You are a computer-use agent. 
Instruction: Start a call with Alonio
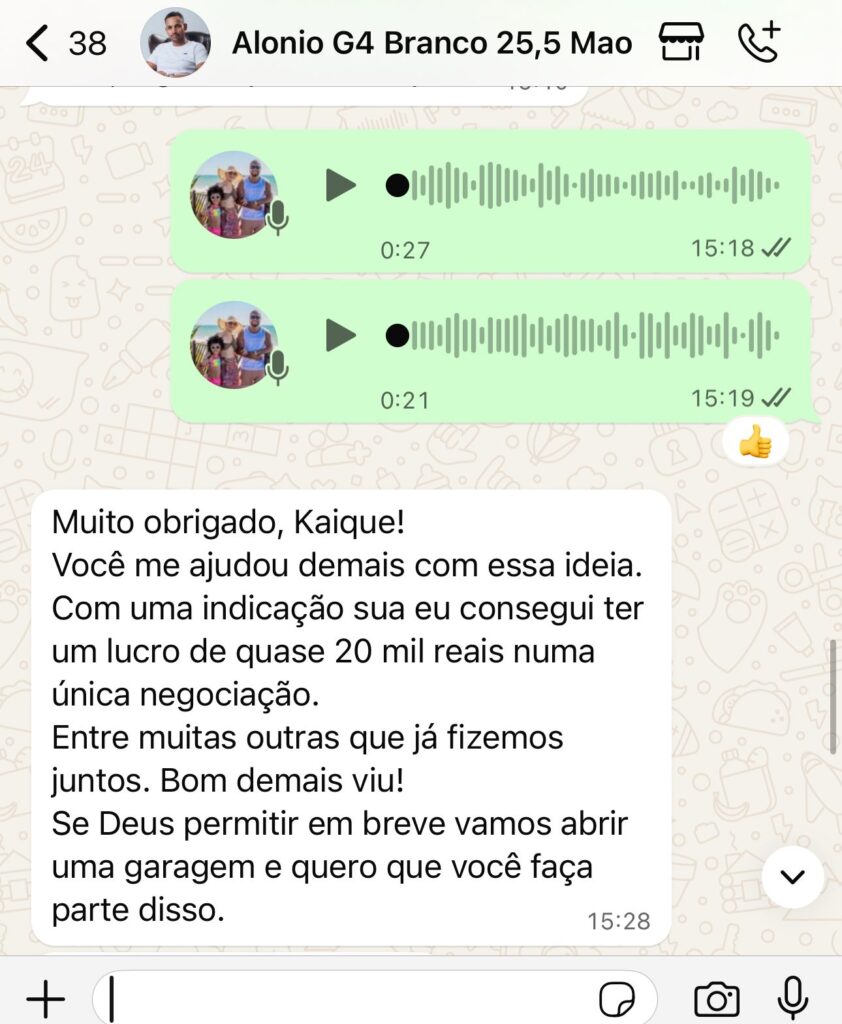(x=758, y=42)
